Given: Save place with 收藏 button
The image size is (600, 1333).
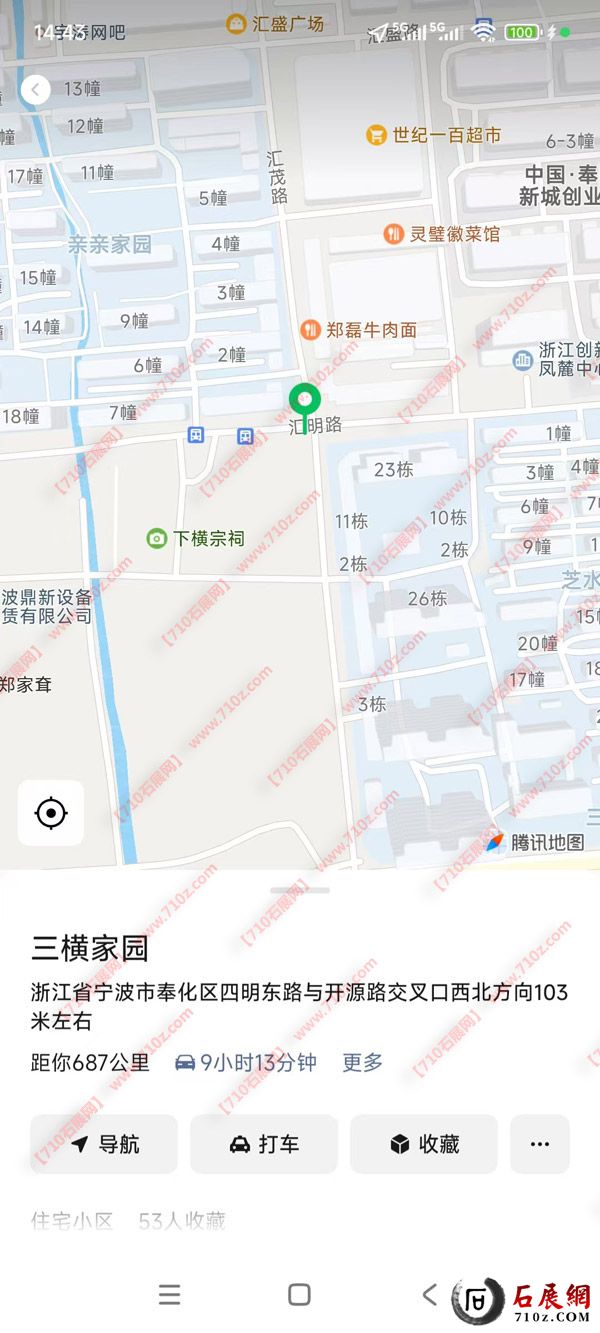Looking at the screenshot, I should [424, 1145].
